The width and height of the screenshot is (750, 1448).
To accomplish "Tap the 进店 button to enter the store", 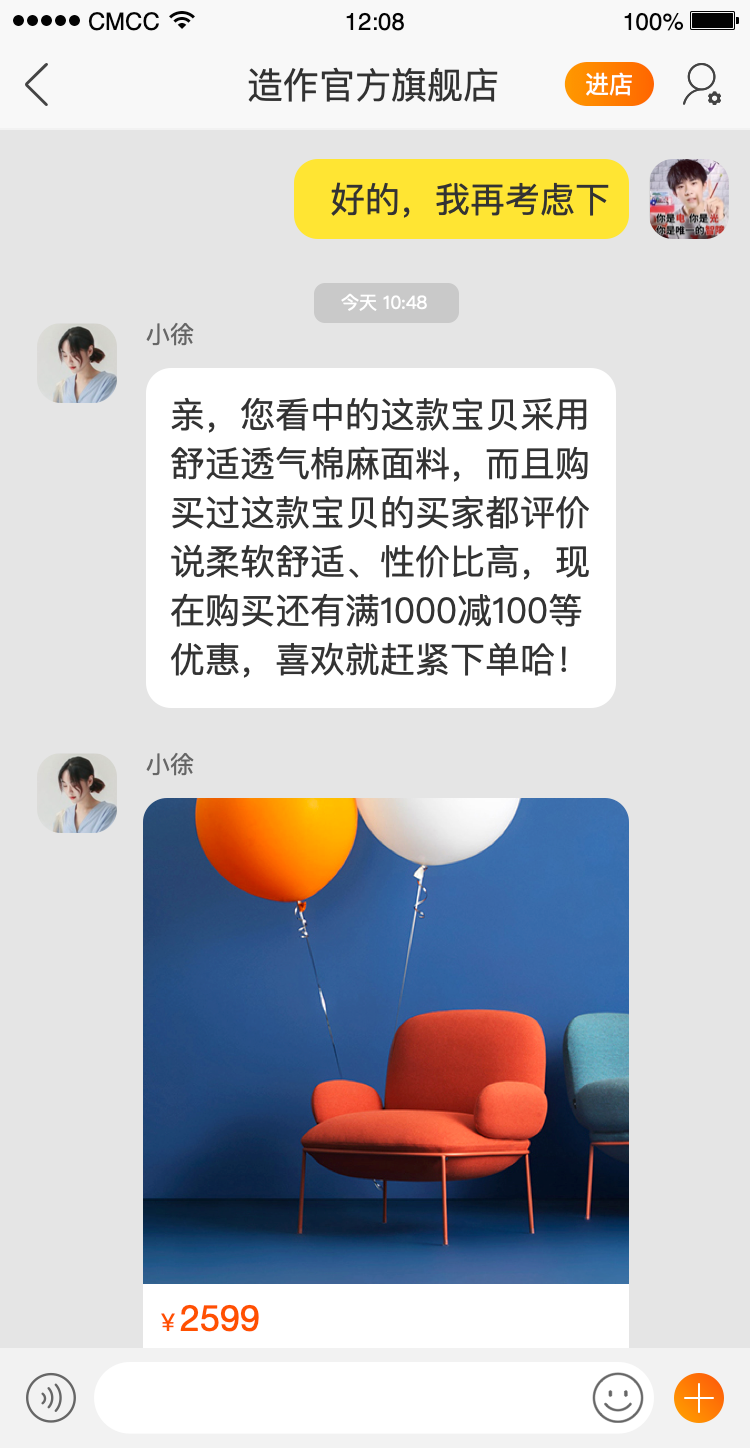I will (609, 85).
